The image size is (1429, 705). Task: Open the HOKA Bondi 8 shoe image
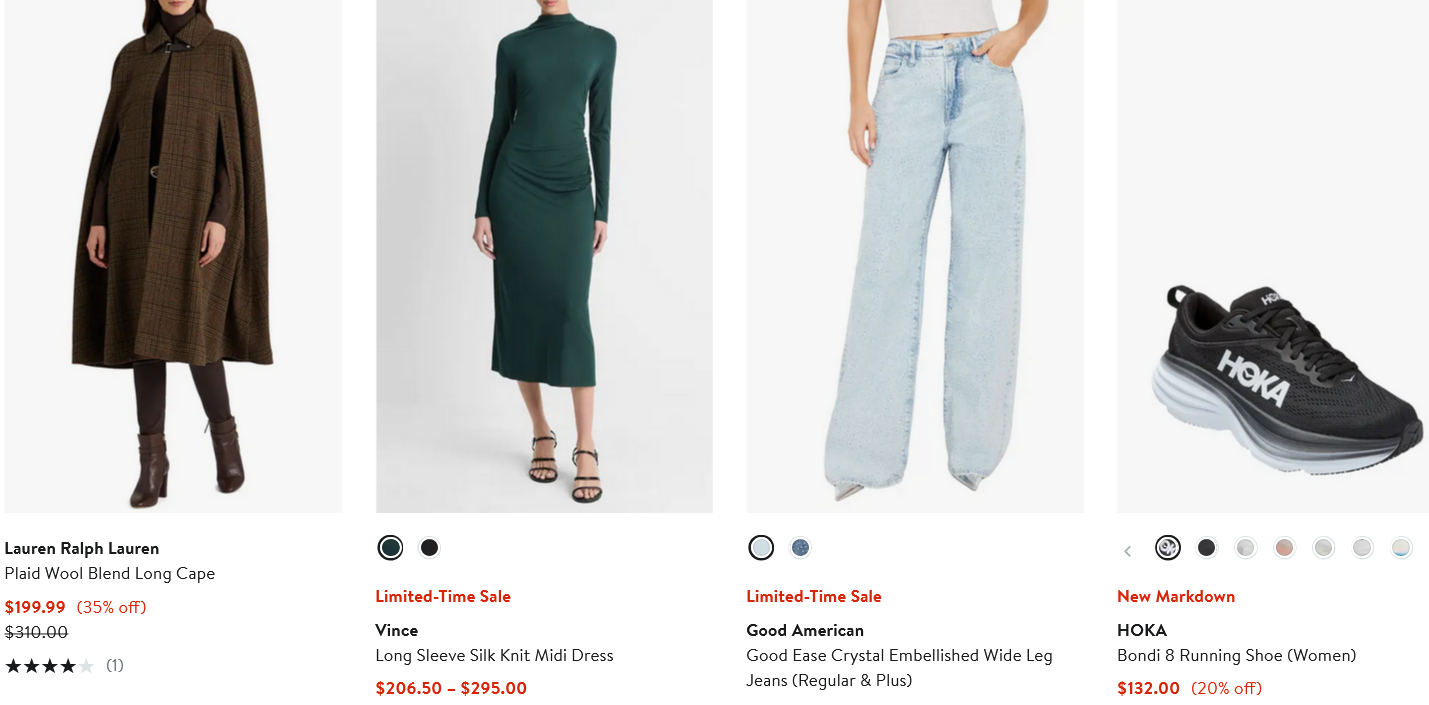(1272, 256)
